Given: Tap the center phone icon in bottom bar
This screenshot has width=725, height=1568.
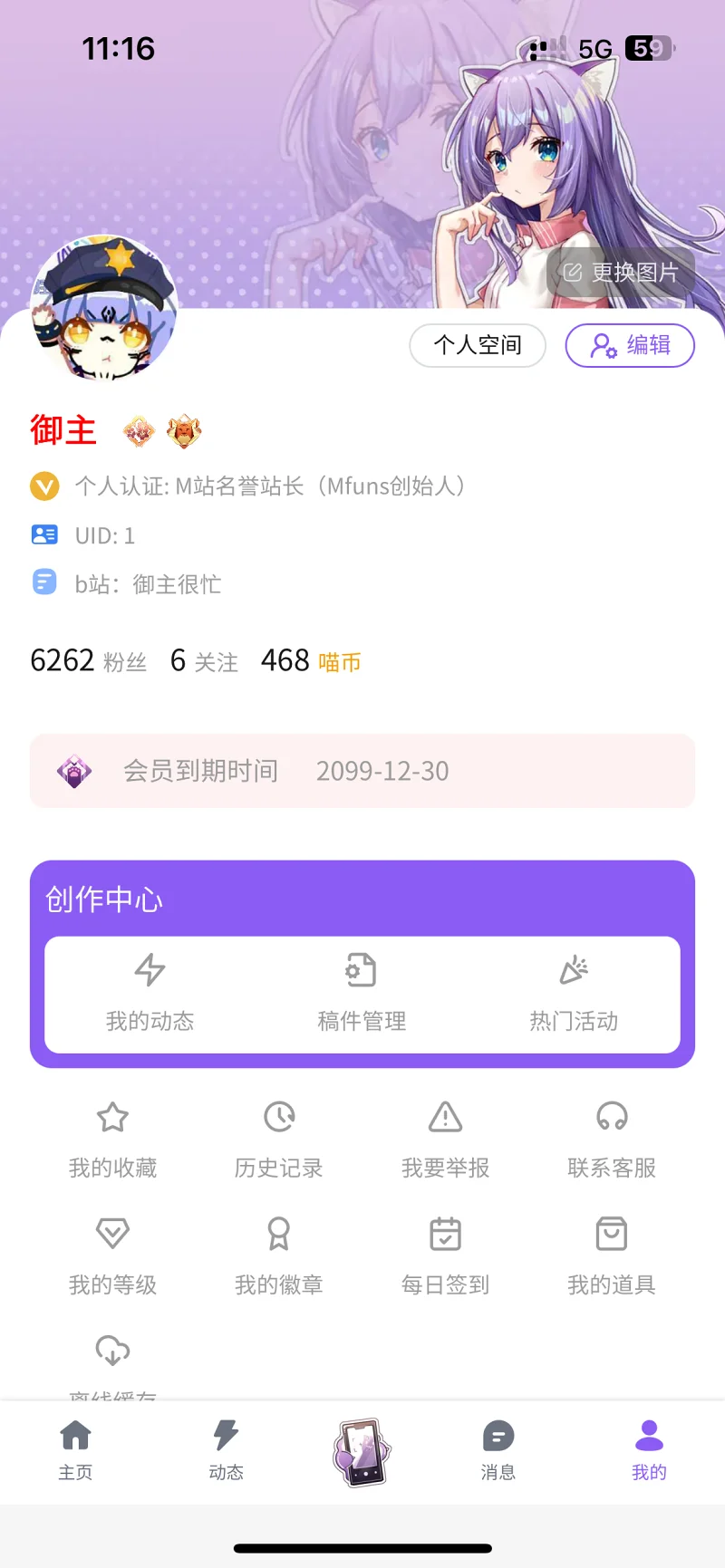Looking at the screenshot, I should pos(362,1451).
